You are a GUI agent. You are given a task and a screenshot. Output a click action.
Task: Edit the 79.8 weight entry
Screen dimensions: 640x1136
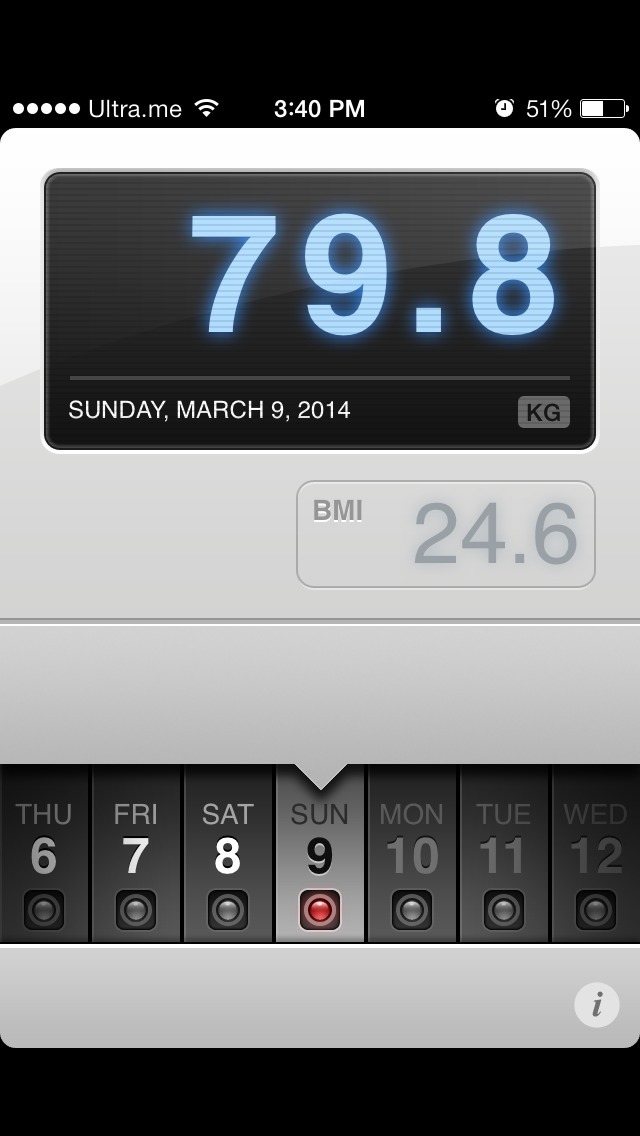(372, 275)
